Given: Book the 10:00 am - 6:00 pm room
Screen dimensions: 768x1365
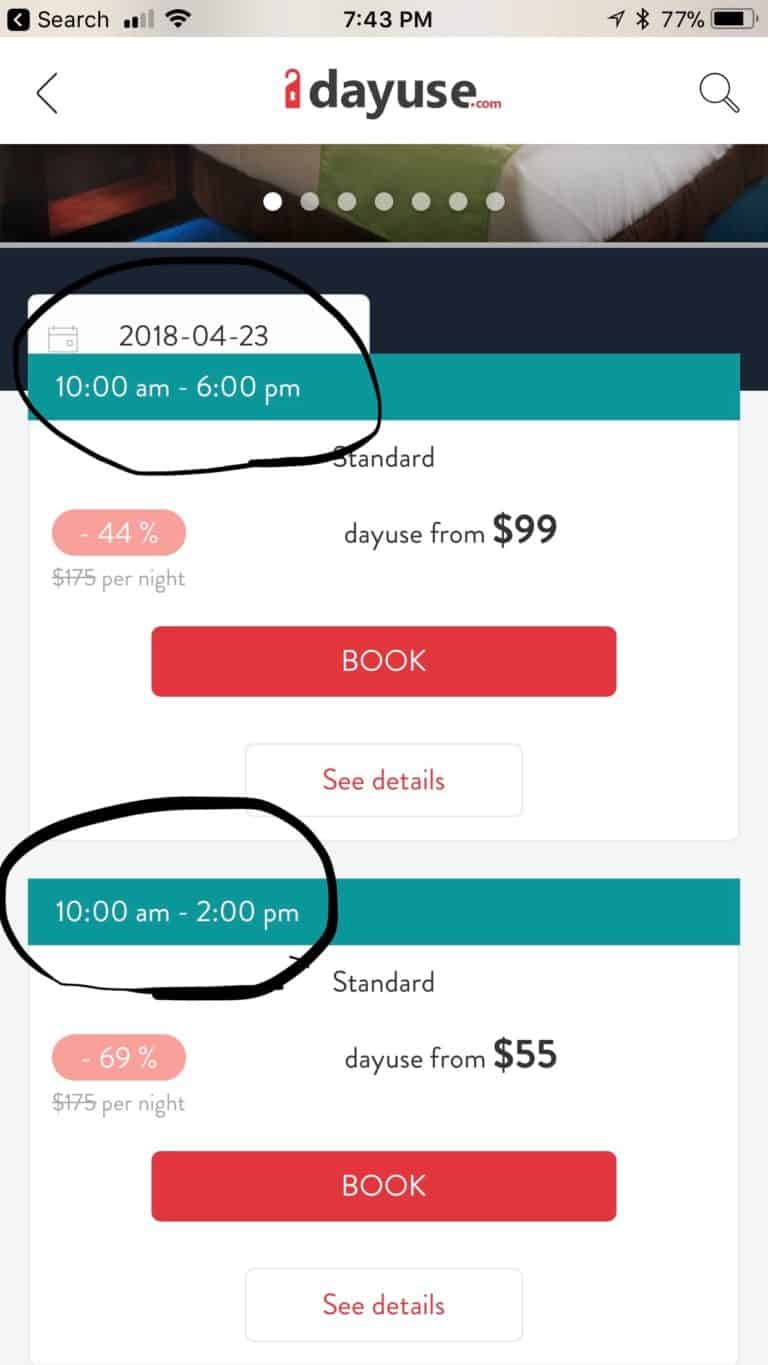Looking at the screenshot, I should [x=384, y=661].
